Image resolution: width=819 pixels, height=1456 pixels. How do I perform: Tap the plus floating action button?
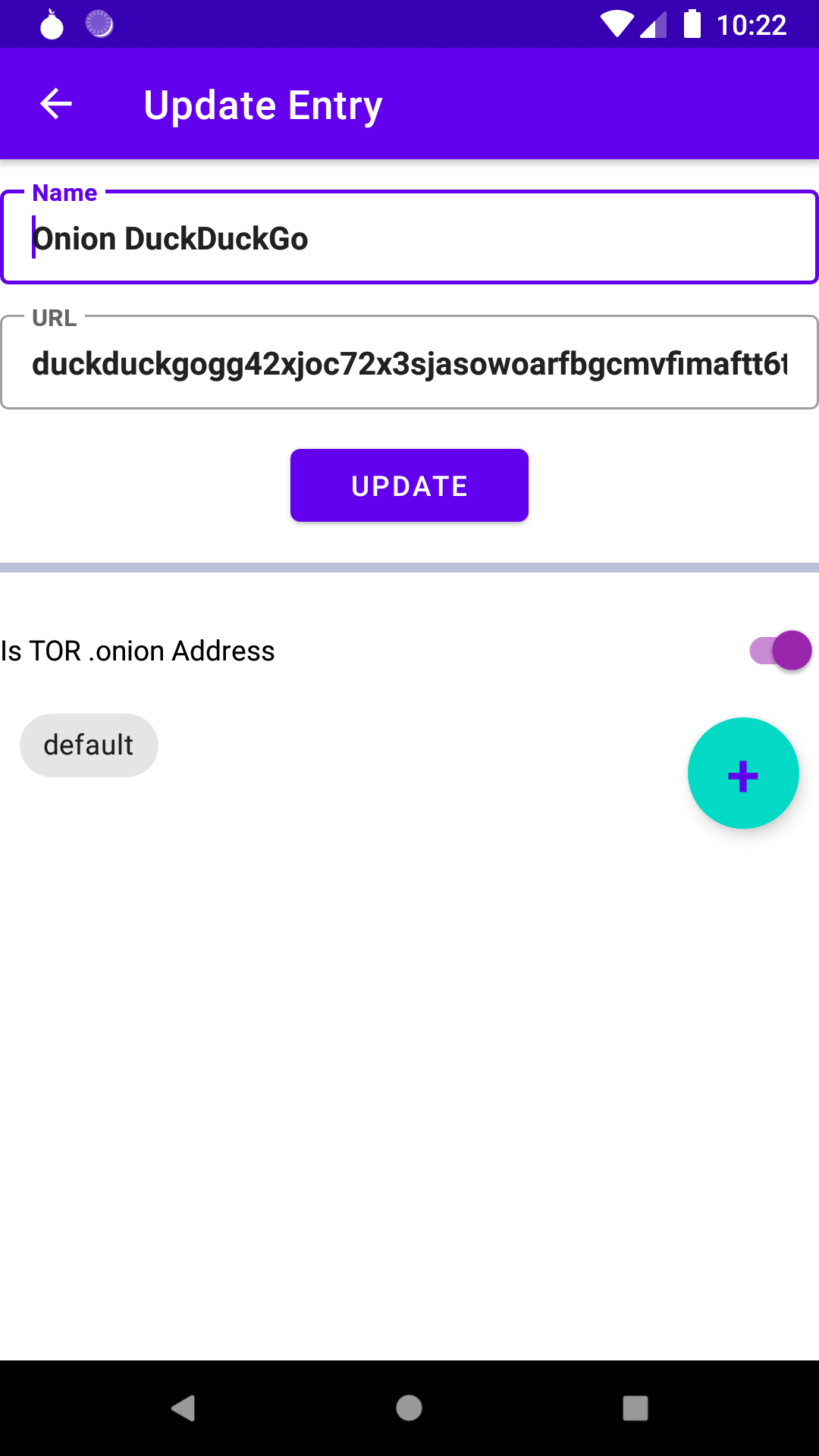coord(743,773)
